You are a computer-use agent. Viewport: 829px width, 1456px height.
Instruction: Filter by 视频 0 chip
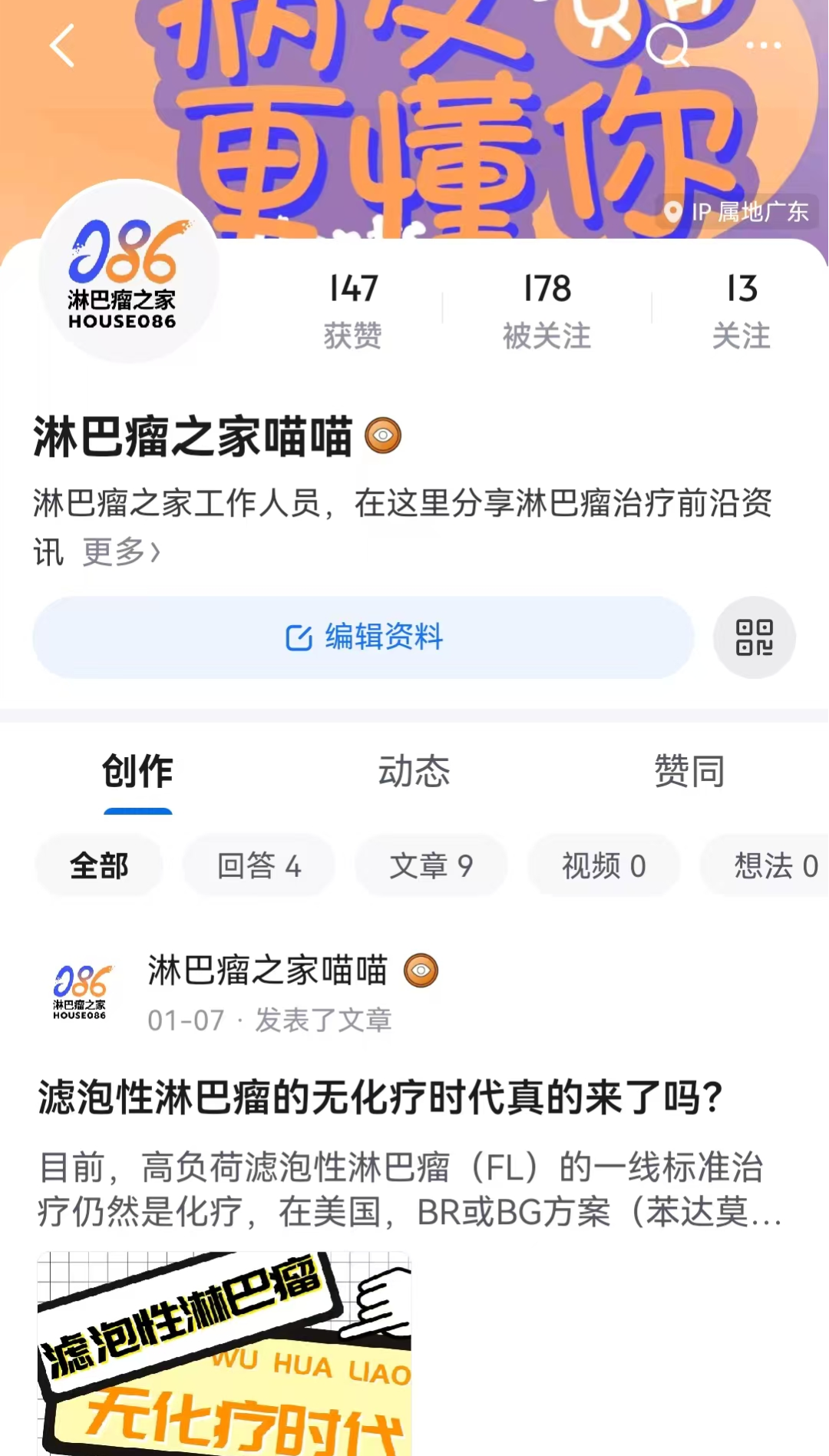pyautogui.click(x=603, y=865)
